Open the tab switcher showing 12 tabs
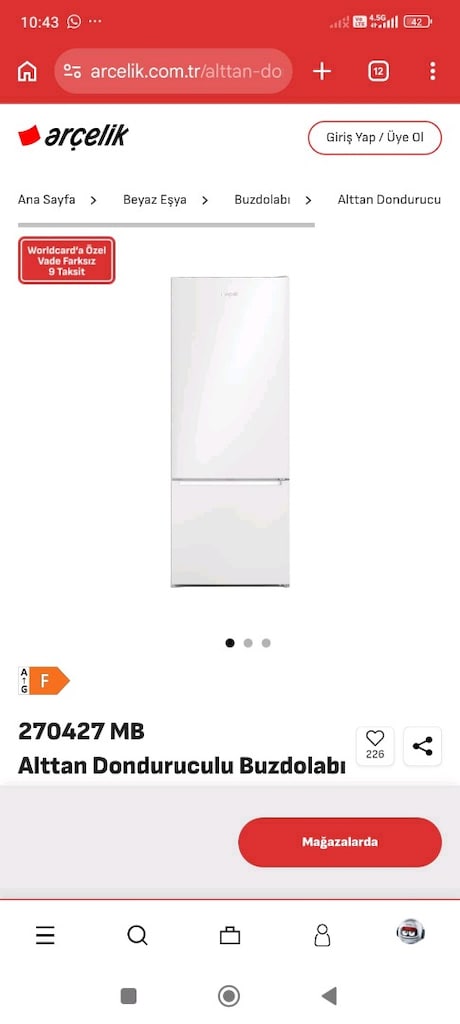 [x=378, y=71]
